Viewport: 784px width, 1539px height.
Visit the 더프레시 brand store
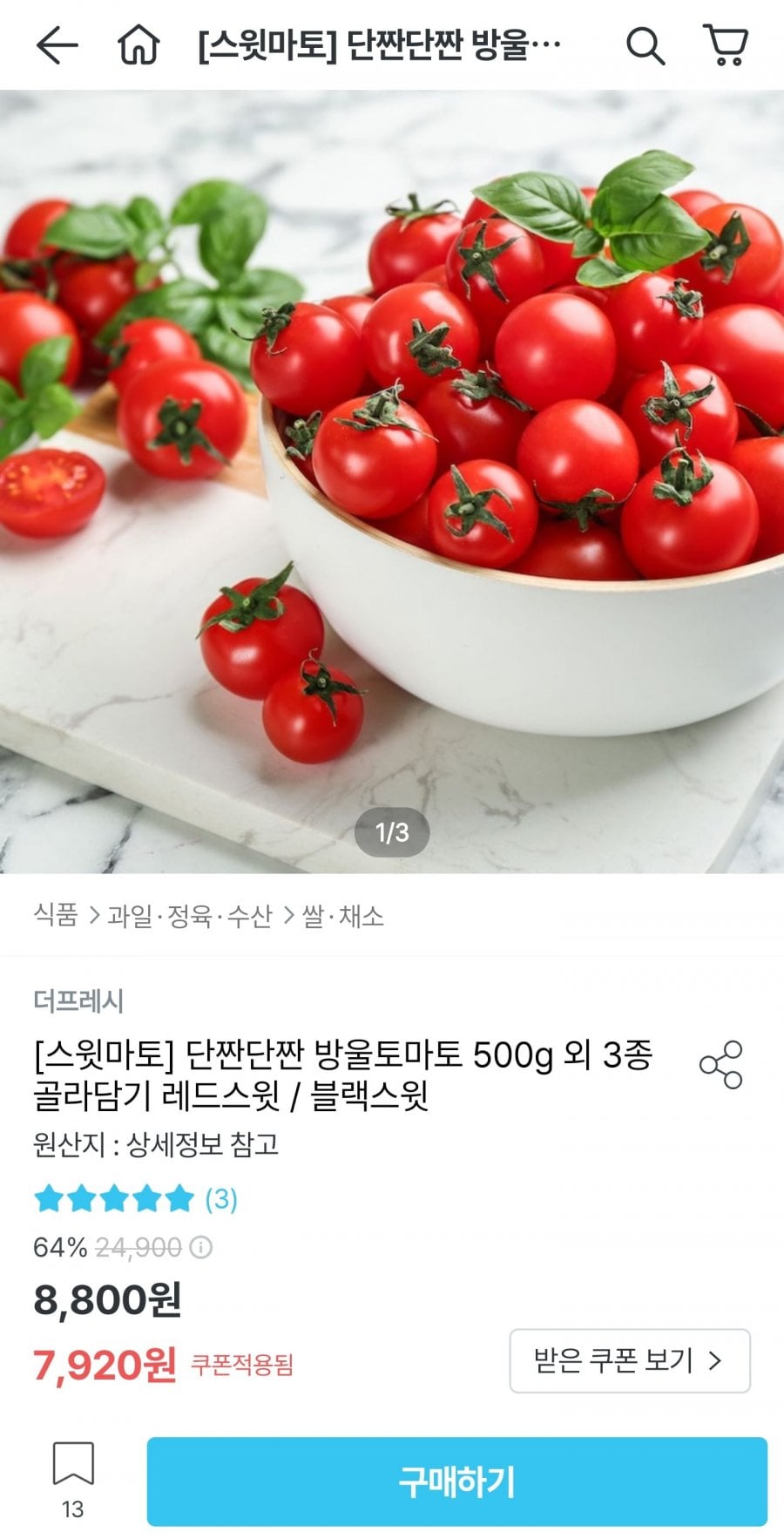78,1000
